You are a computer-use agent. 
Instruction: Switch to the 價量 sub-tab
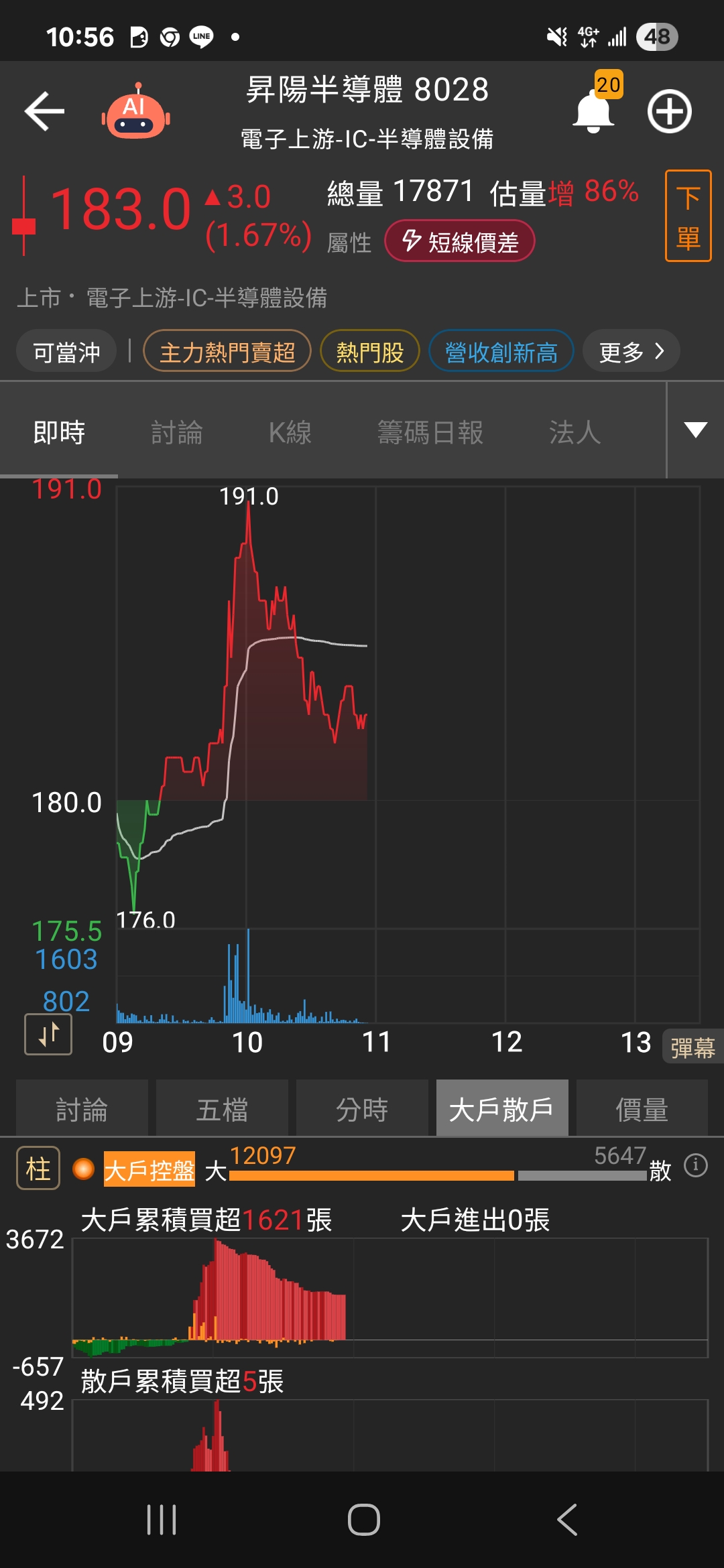(642, 1110)
